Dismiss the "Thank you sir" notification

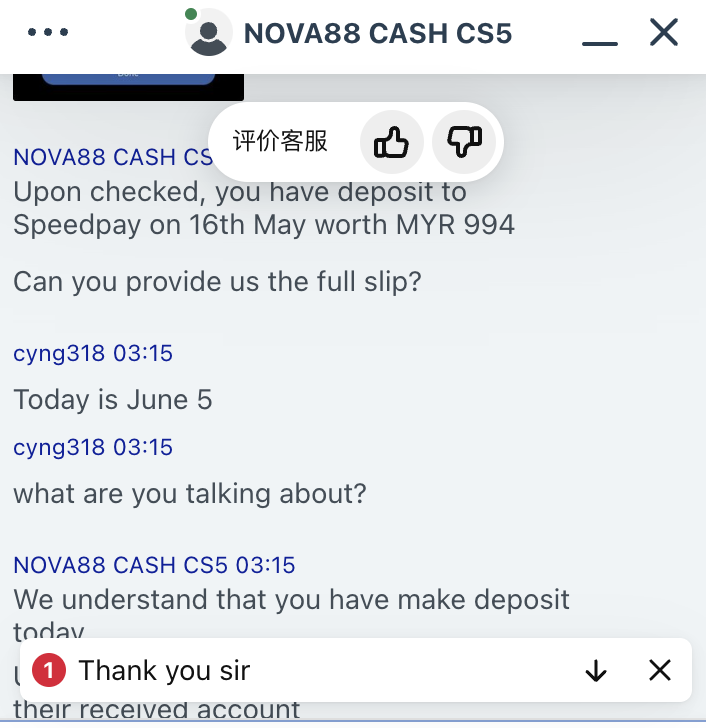click(x=660, y=671)
